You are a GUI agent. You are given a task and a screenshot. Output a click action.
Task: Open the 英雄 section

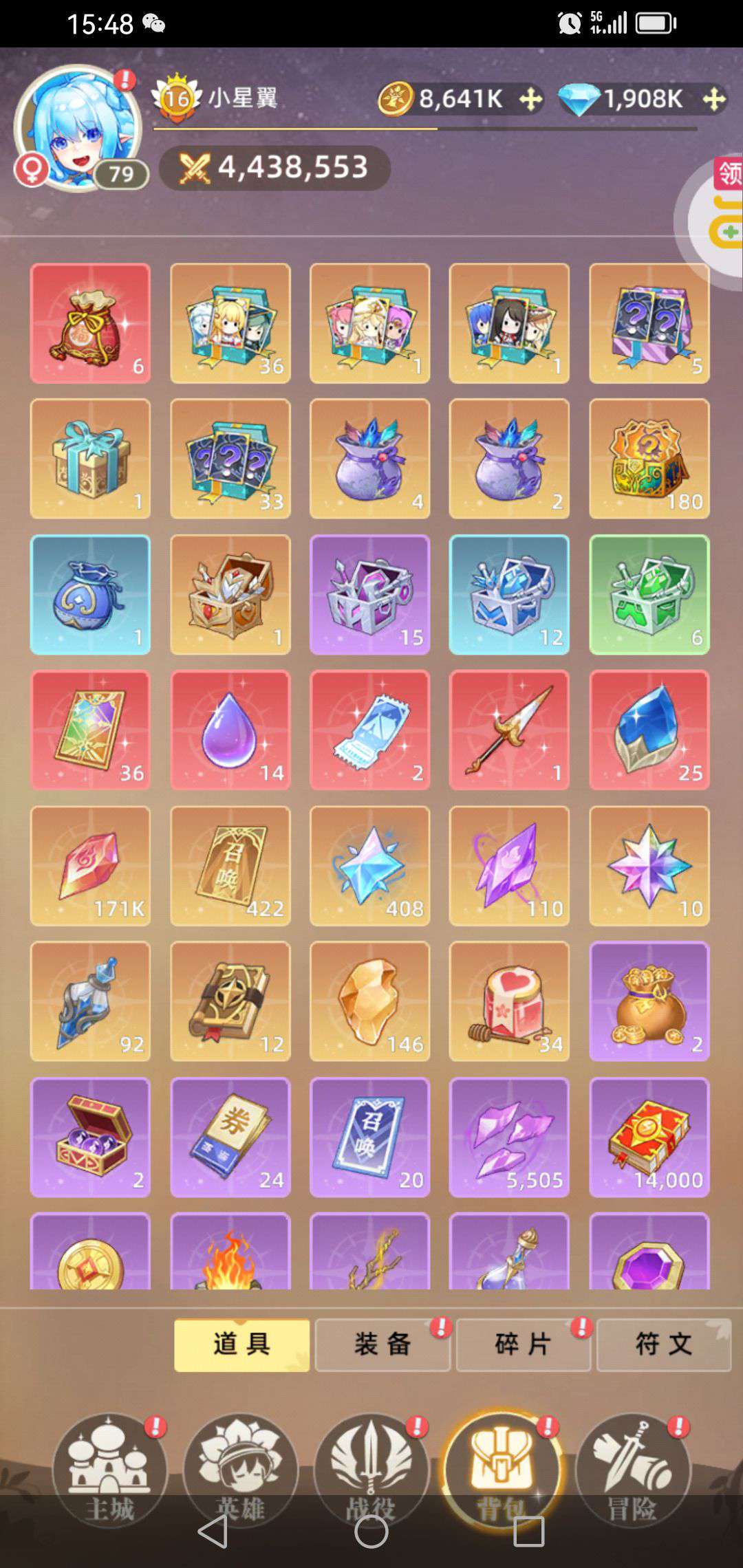click(241, 1470)
